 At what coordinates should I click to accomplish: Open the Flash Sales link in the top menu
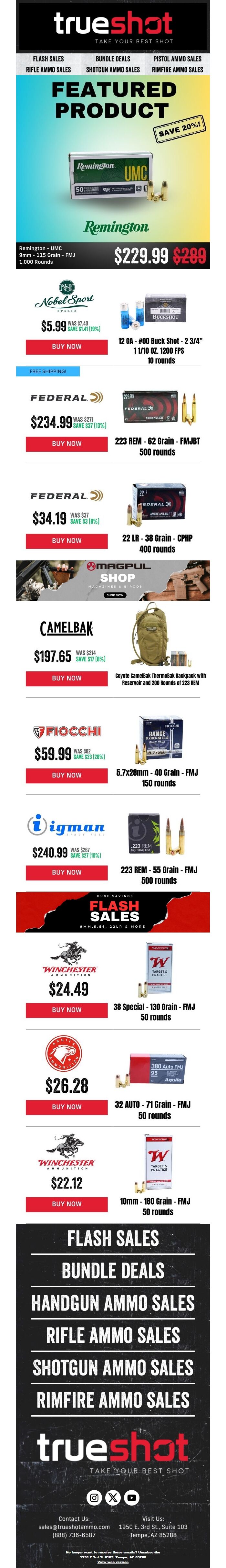48,59
